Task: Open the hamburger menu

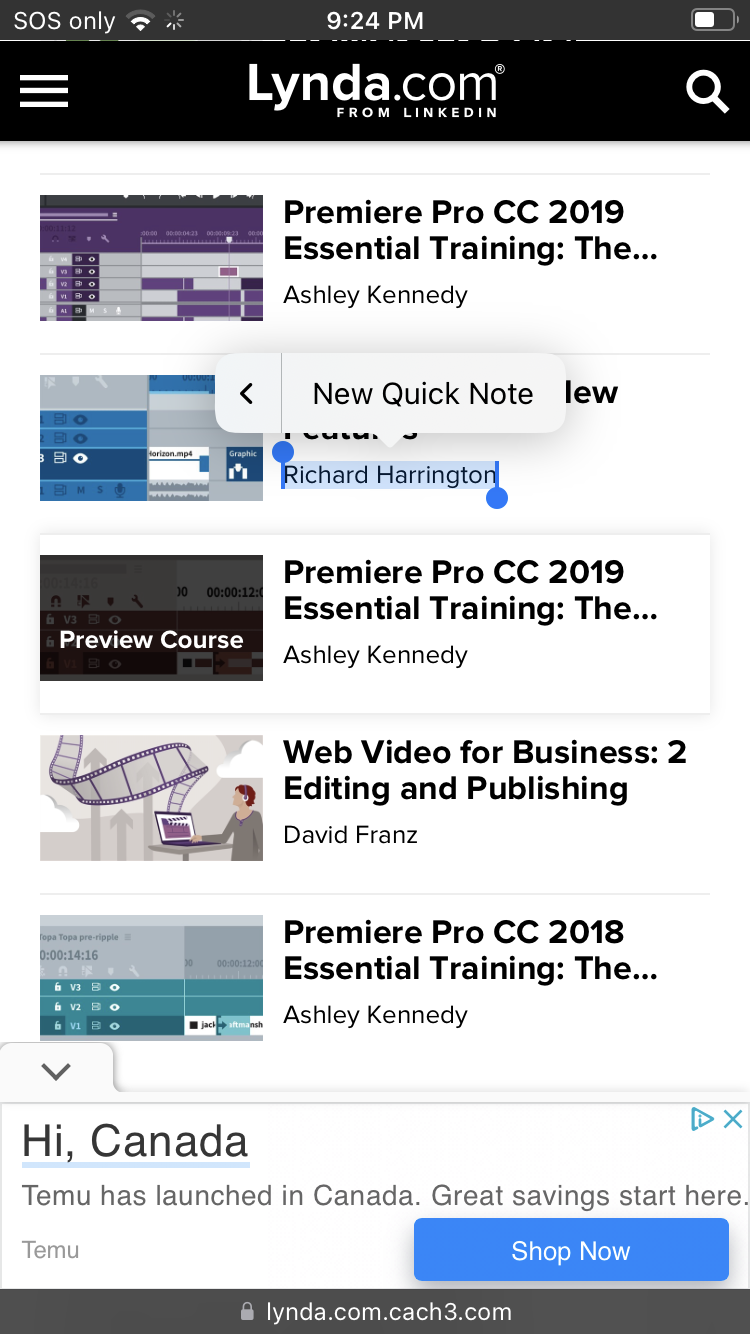Action: point(44,91)
